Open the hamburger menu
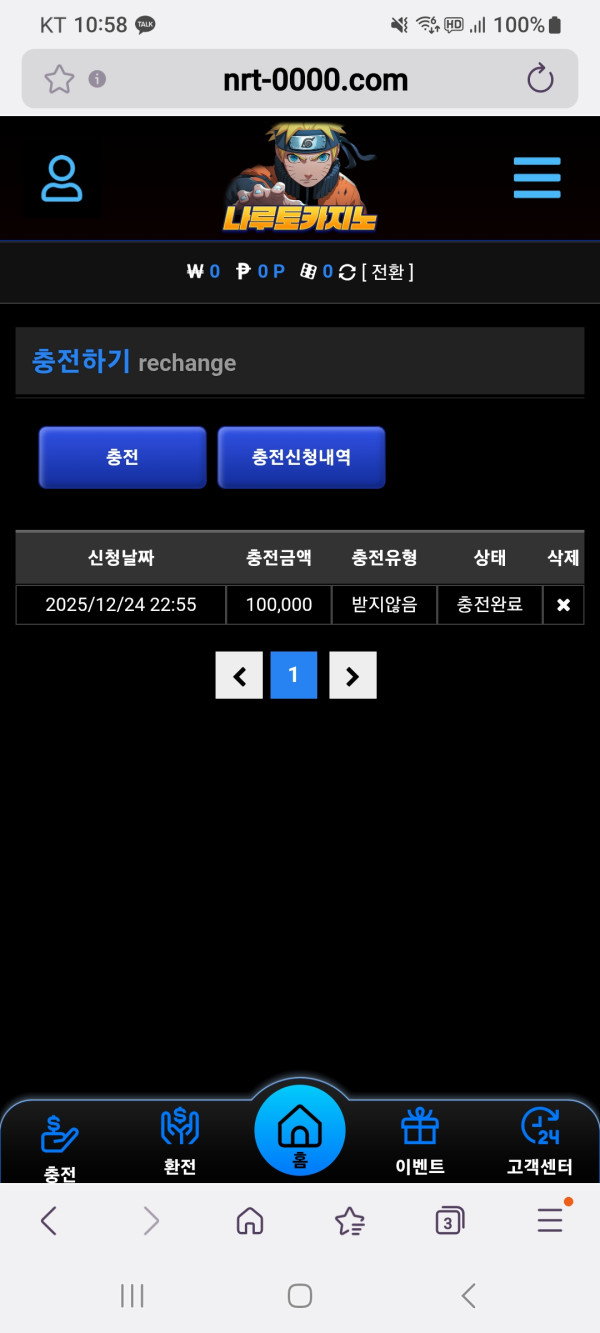The width and height of the screenshot is (600, 1333). tap(537, 179)
